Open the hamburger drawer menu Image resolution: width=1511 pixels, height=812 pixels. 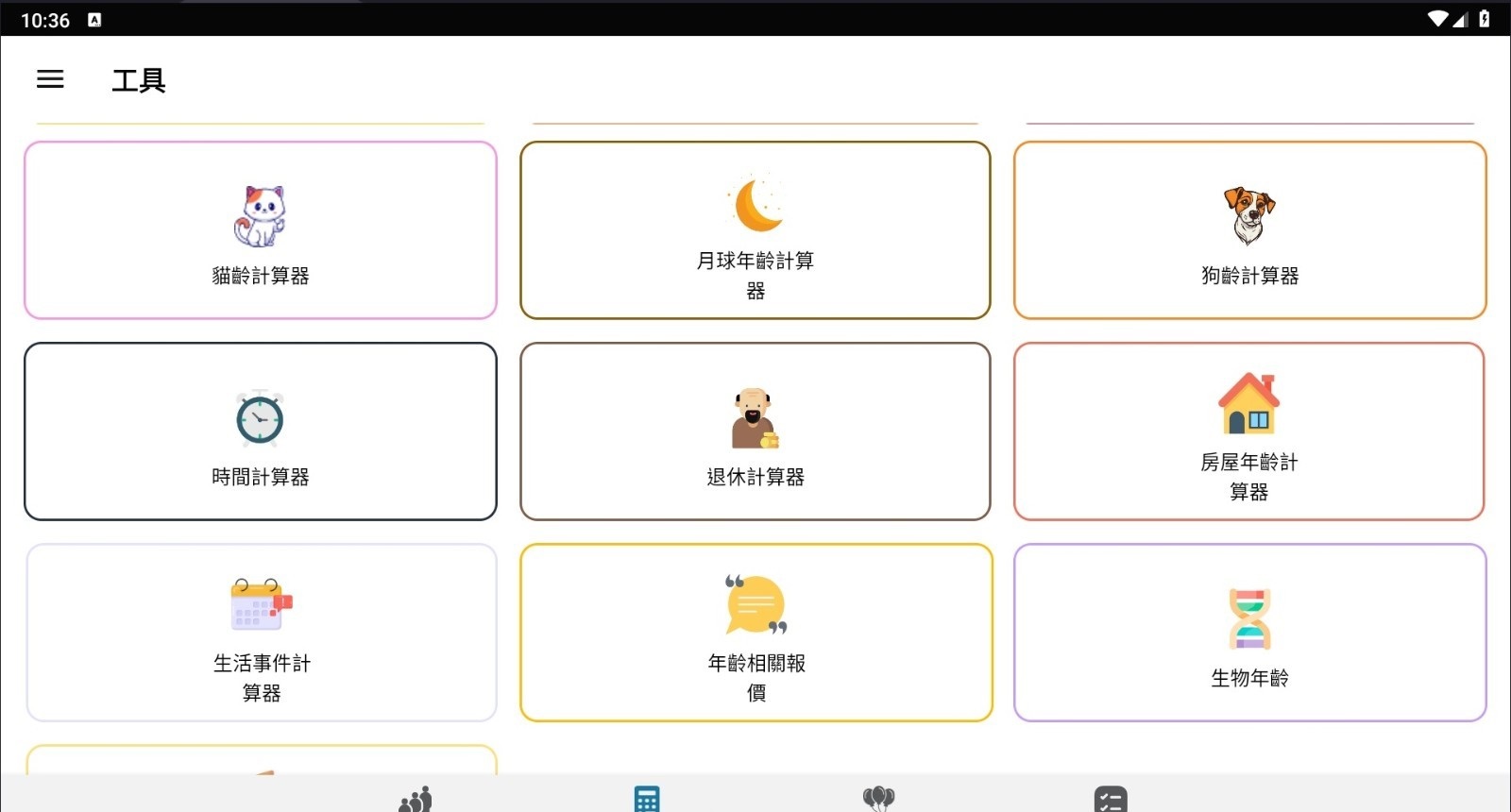(50, 79)
